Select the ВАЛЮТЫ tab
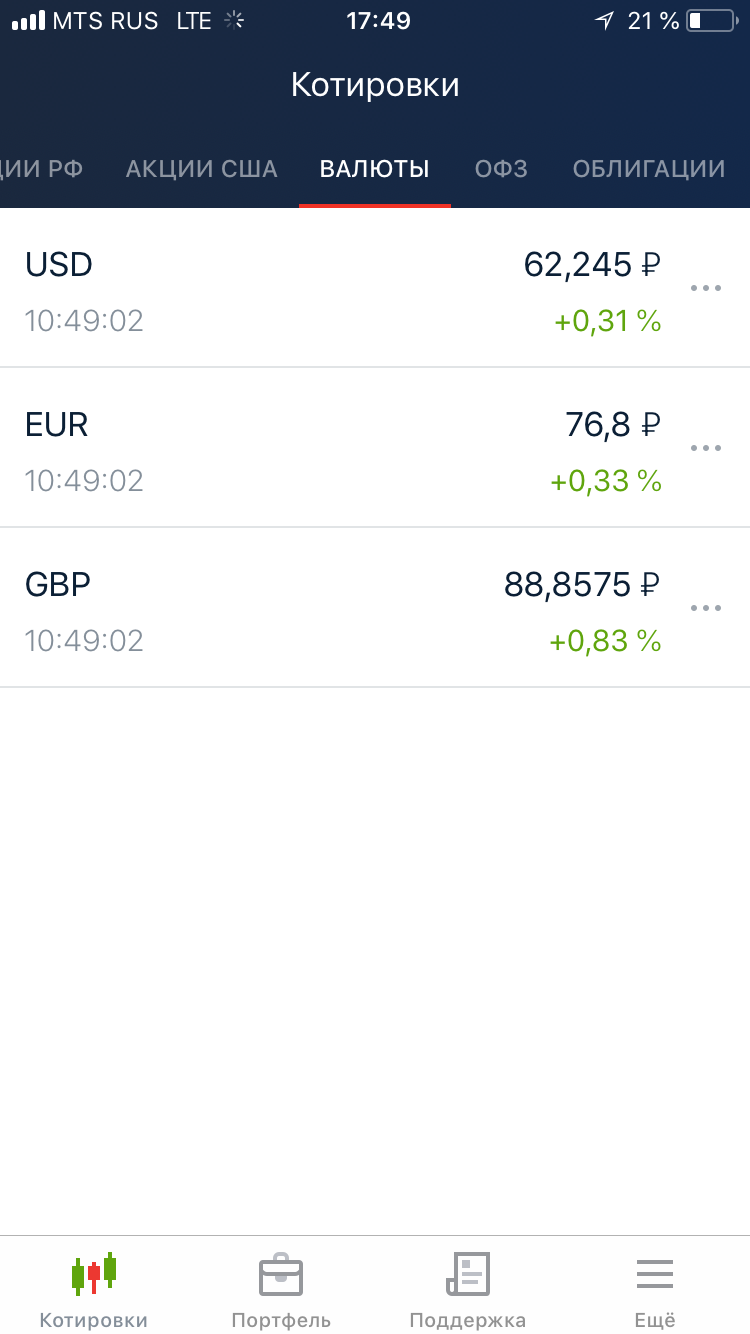Screen dimensions: 750x1334 (375, 169)
